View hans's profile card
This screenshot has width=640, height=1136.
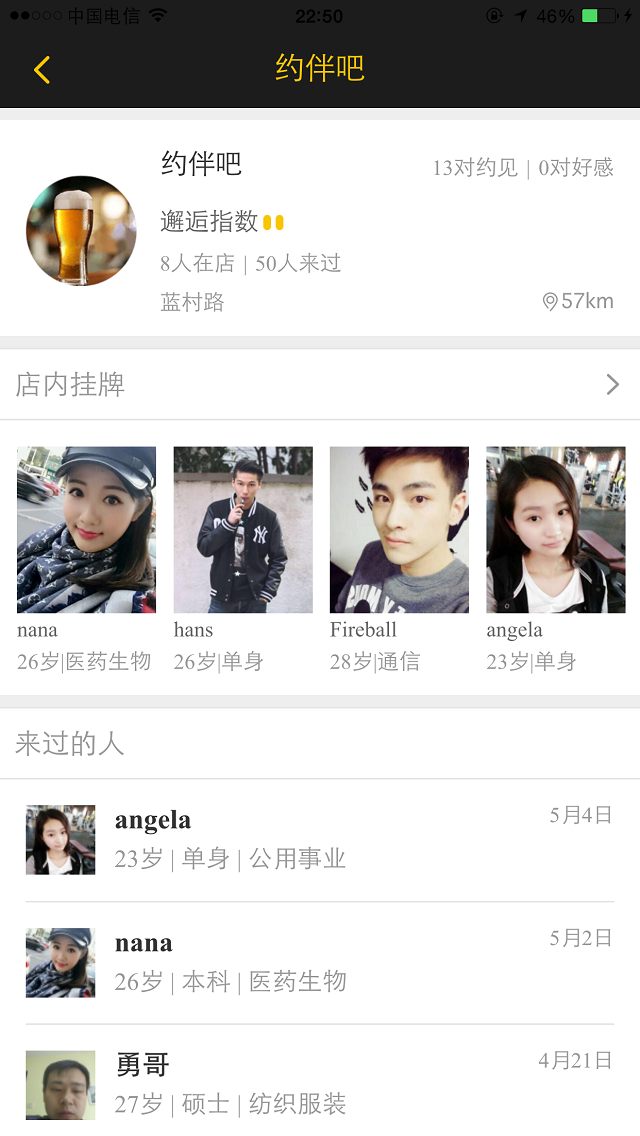(x=243, y=530)
